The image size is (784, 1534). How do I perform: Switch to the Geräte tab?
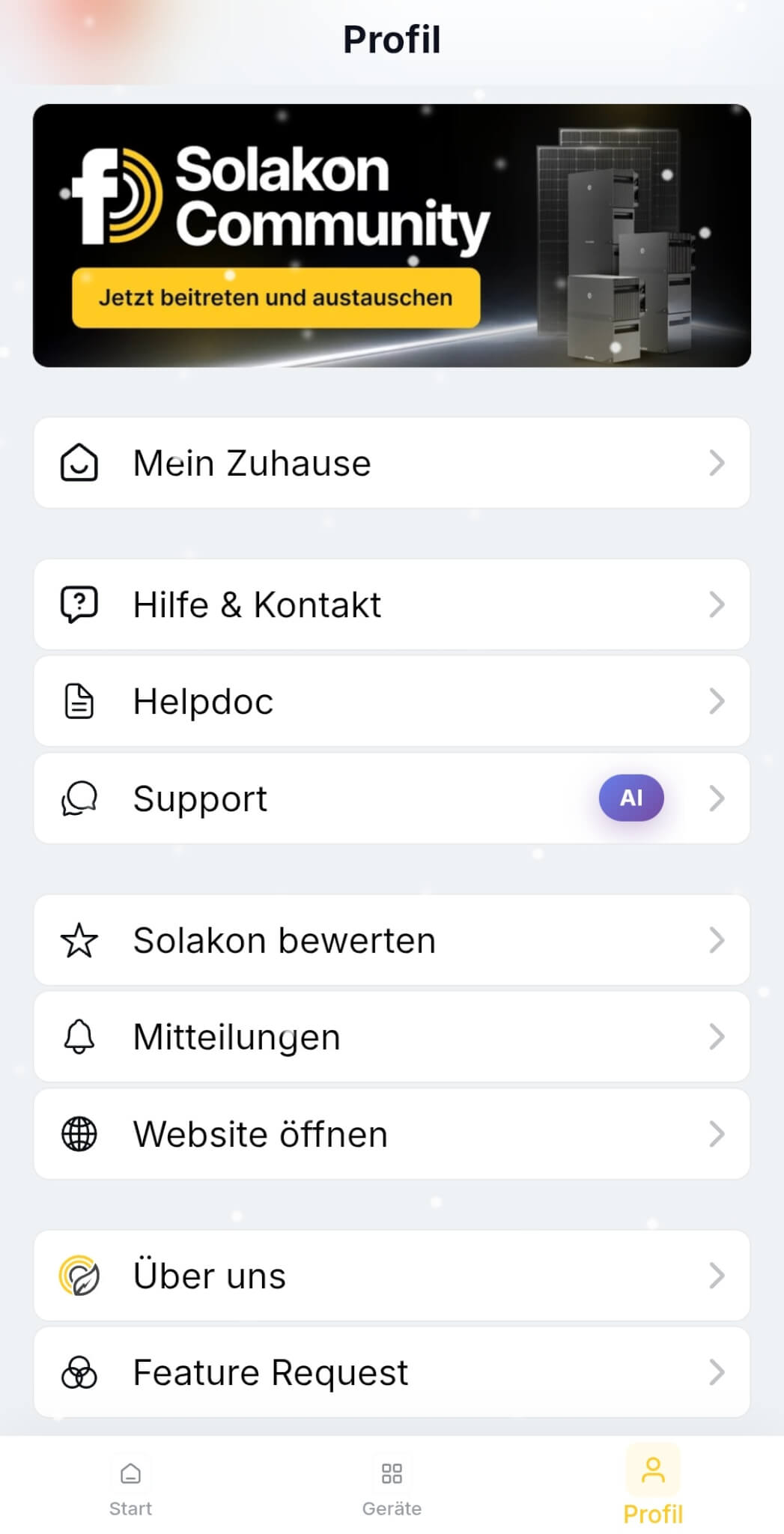[392, 1486]
